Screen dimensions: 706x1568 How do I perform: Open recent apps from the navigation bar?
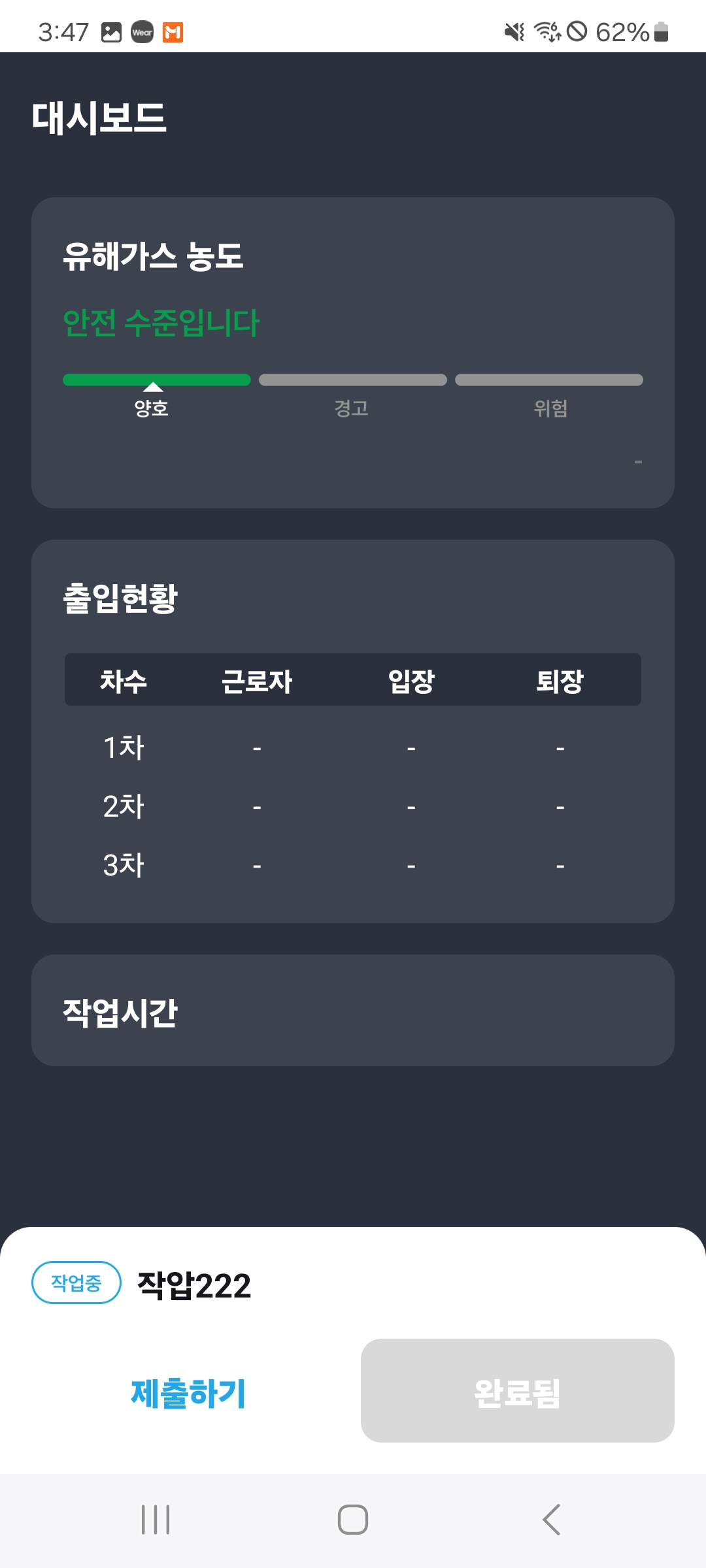coord(156,1519)
